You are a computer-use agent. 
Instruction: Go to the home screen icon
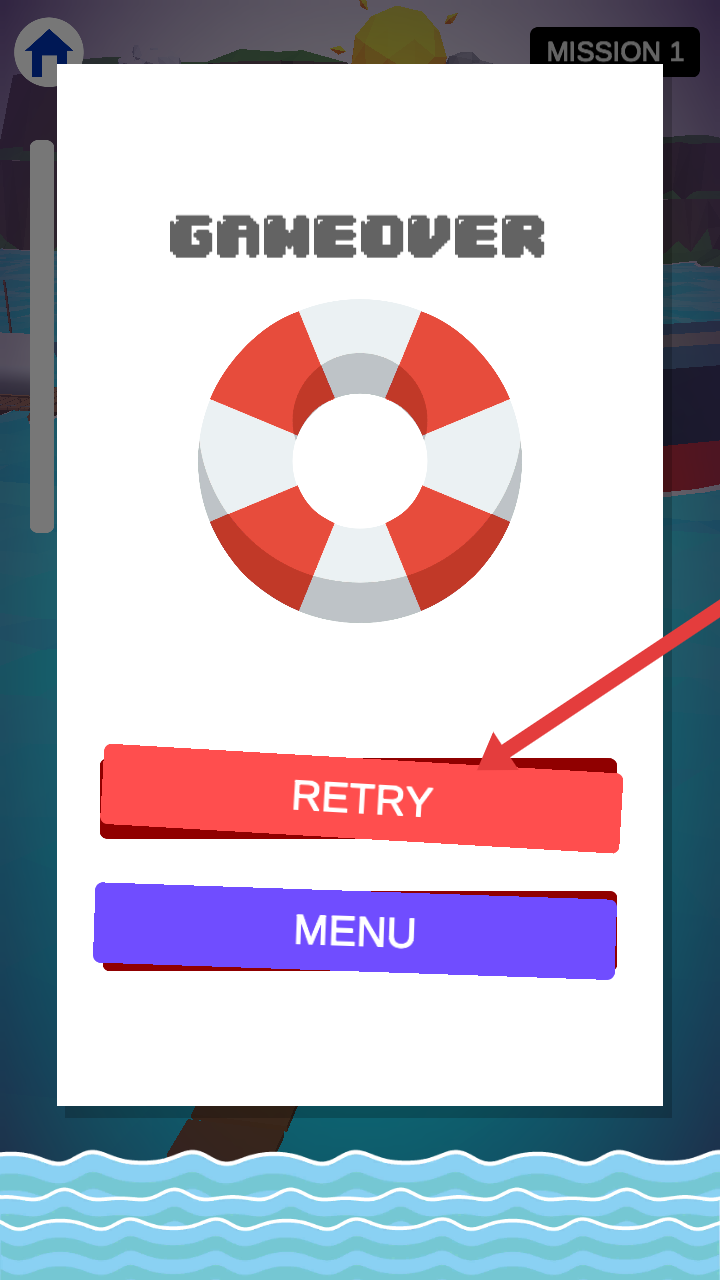coord(49,52)
